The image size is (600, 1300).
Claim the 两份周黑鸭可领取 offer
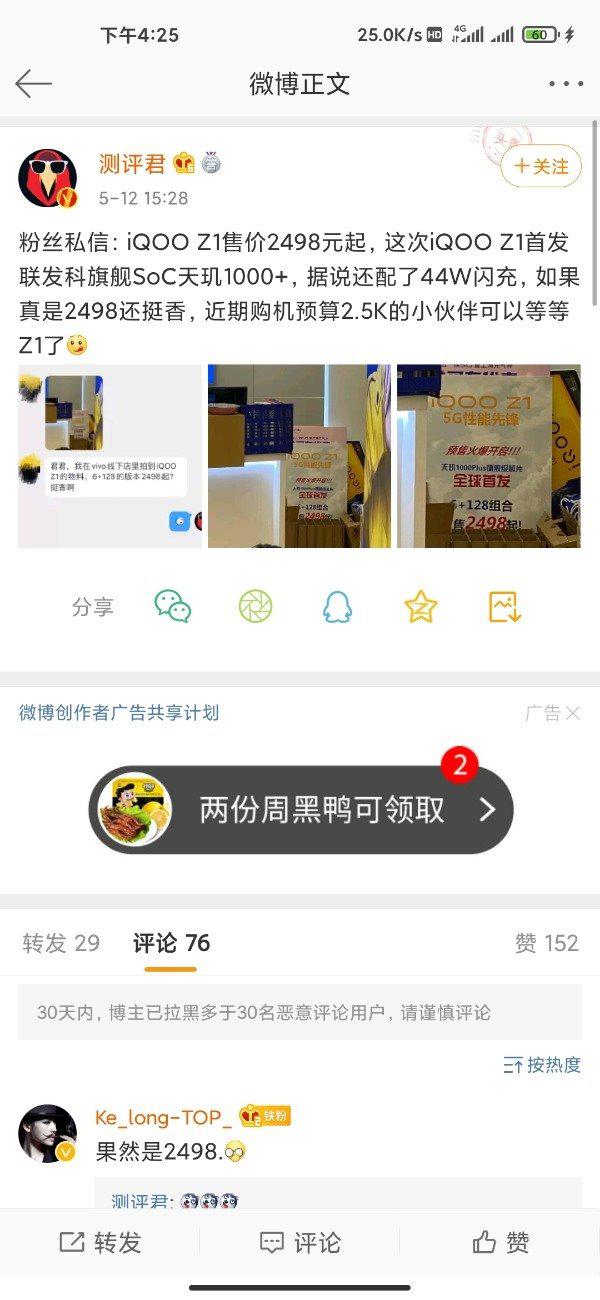(x=301, y=810)
